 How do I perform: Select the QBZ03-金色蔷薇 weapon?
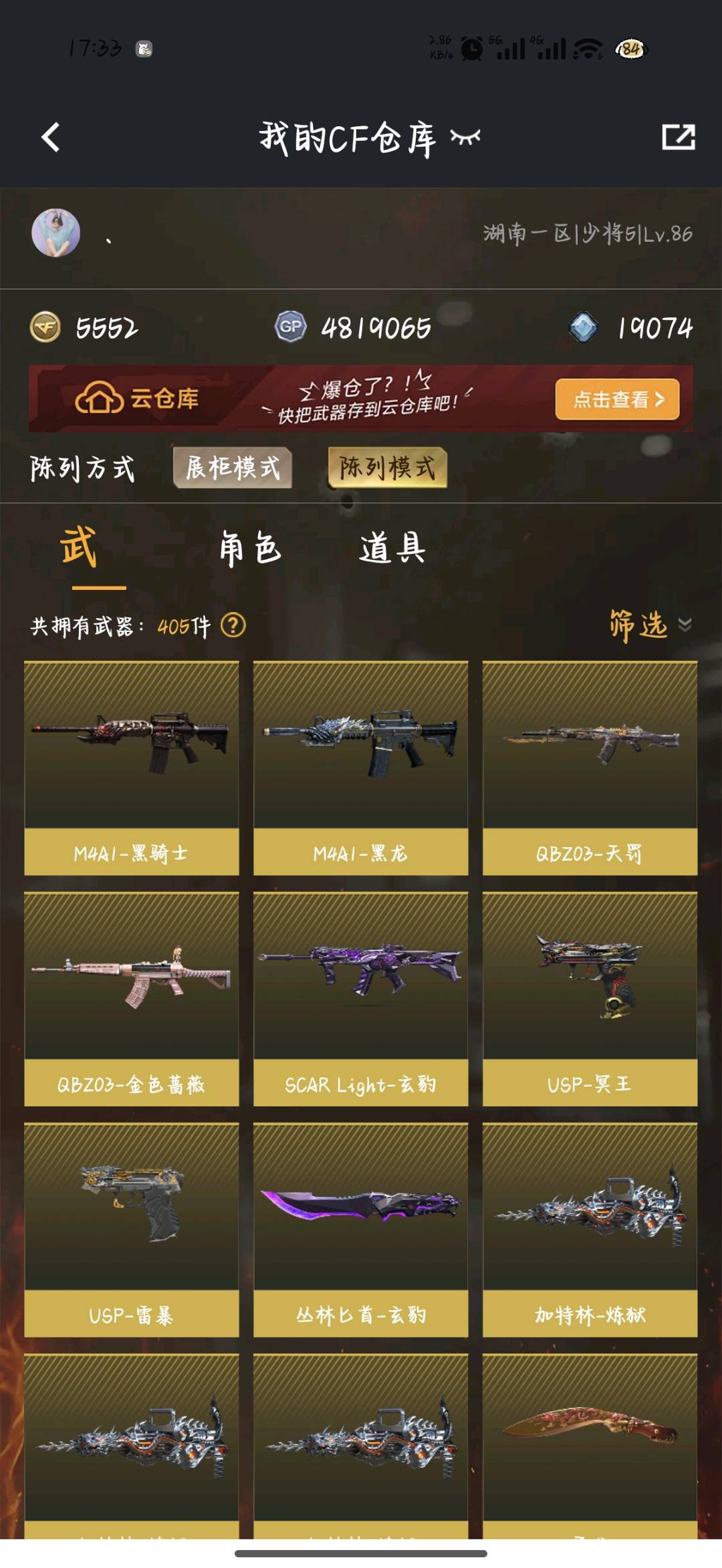click(132, 999)
